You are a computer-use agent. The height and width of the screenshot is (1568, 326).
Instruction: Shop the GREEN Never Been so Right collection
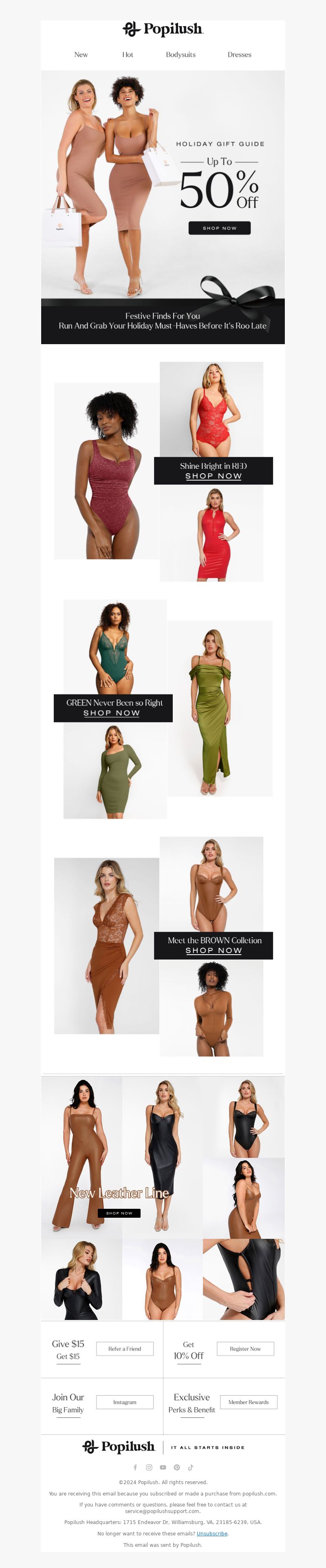pos(112,713)
